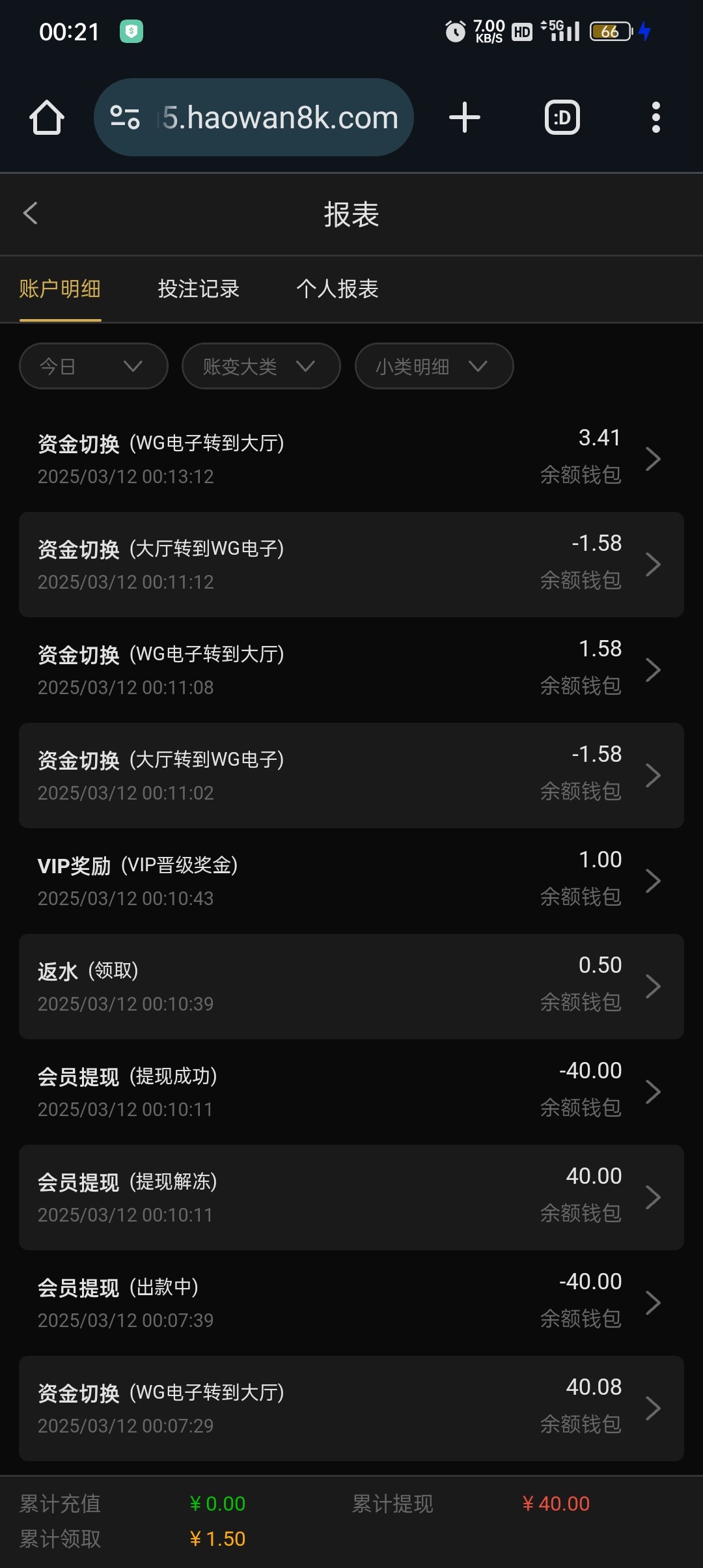
Task: Switch to the 个人报表 tab
Action: 337,289
